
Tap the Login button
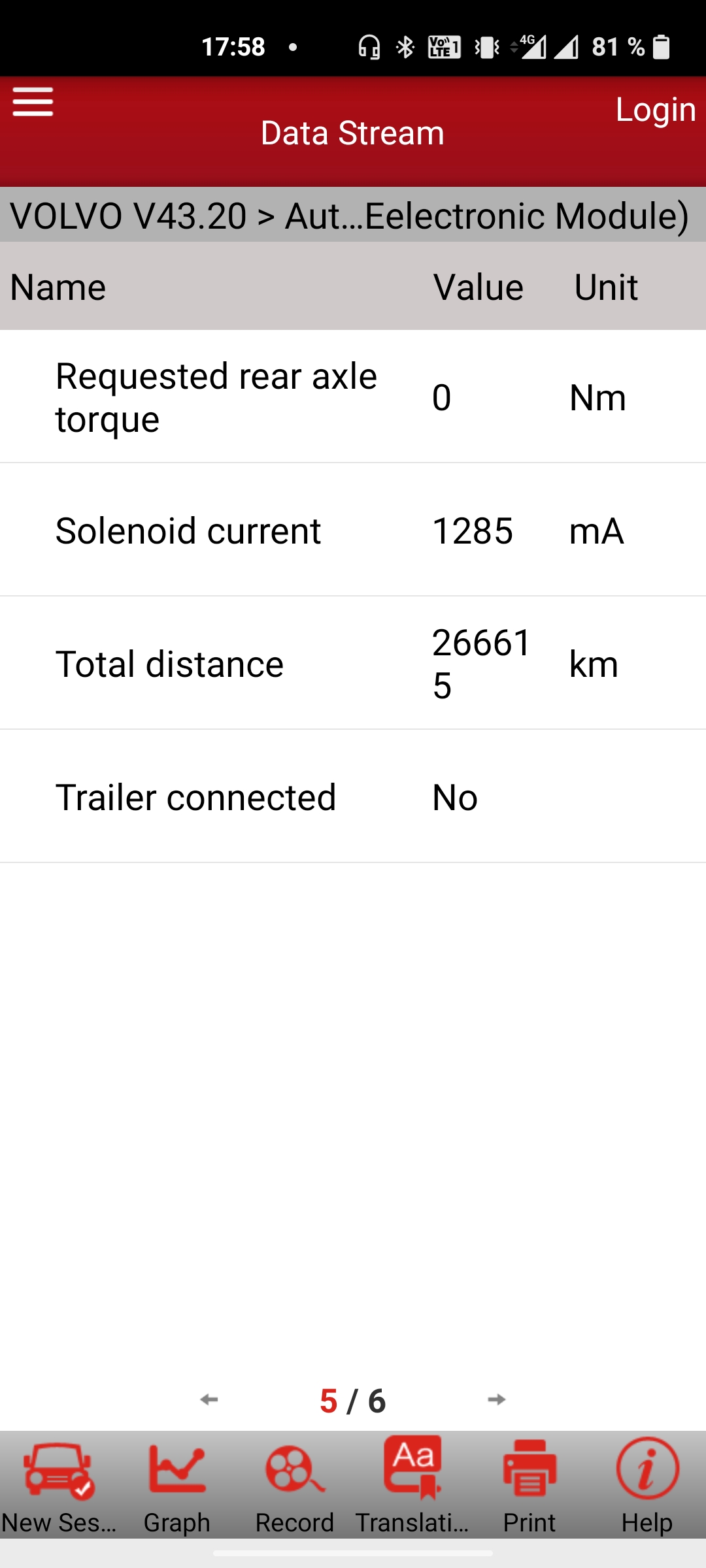pos(655,109)
